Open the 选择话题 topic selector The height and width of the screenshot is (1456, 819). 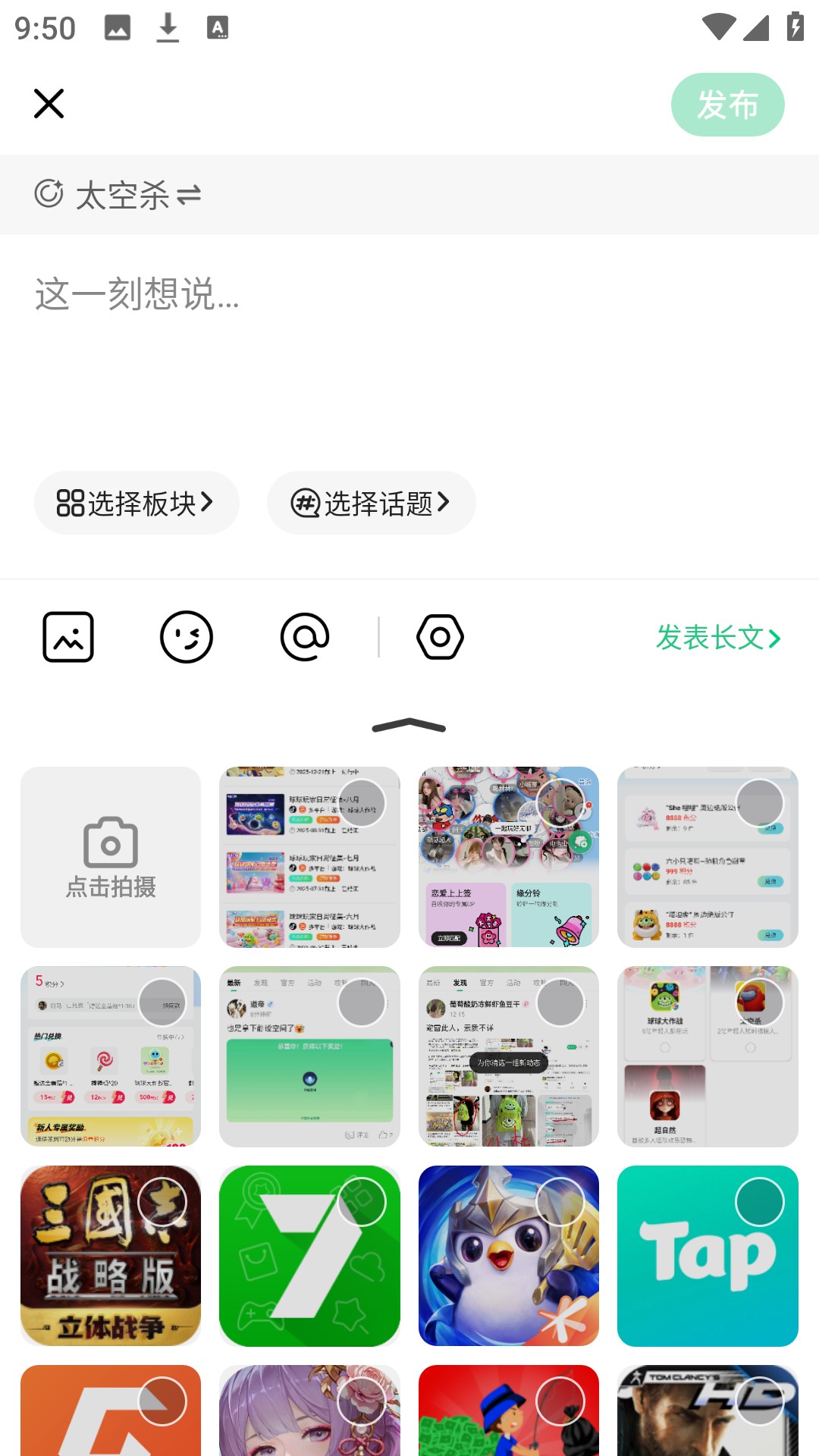point(371,502)
